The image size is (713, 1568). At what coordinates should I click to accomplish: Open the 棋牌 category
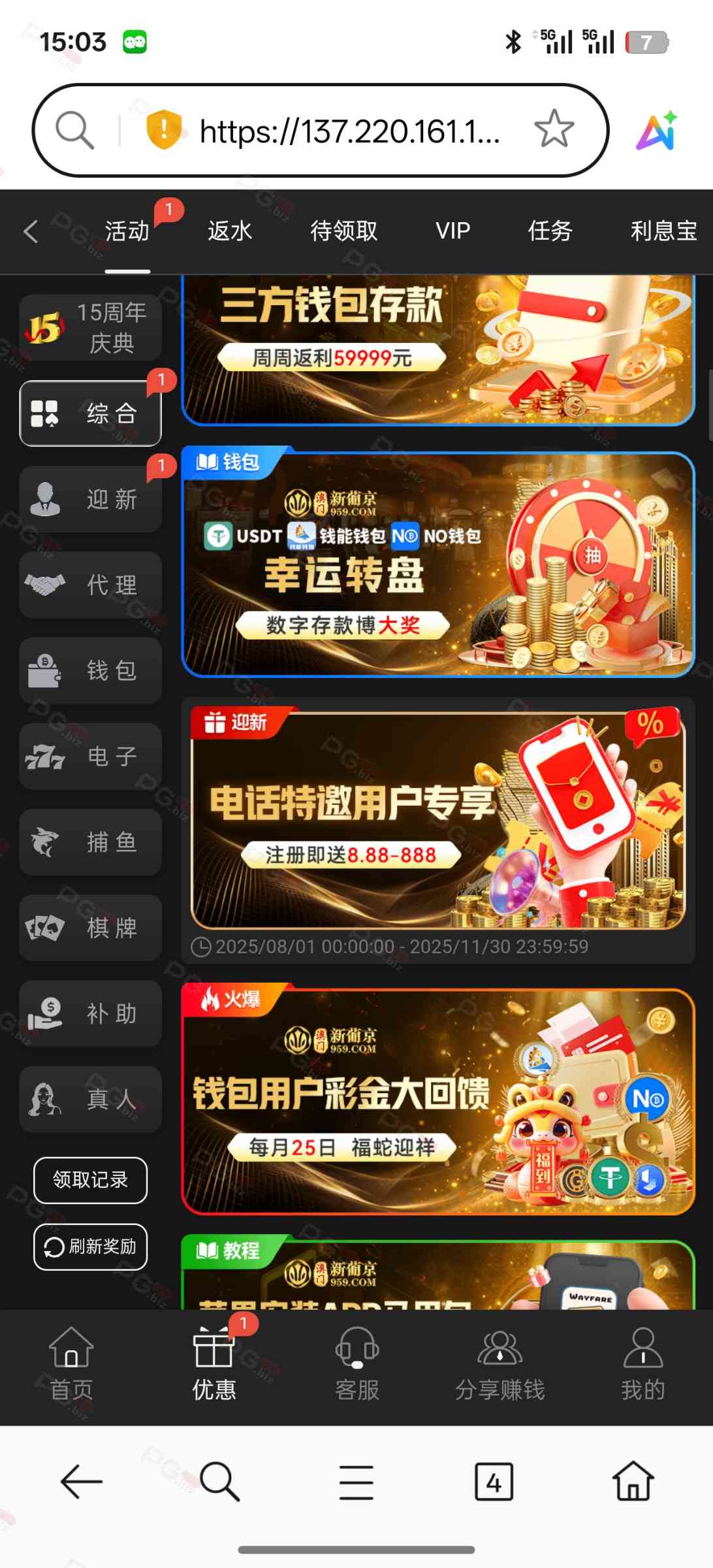[x=91, y=928]
